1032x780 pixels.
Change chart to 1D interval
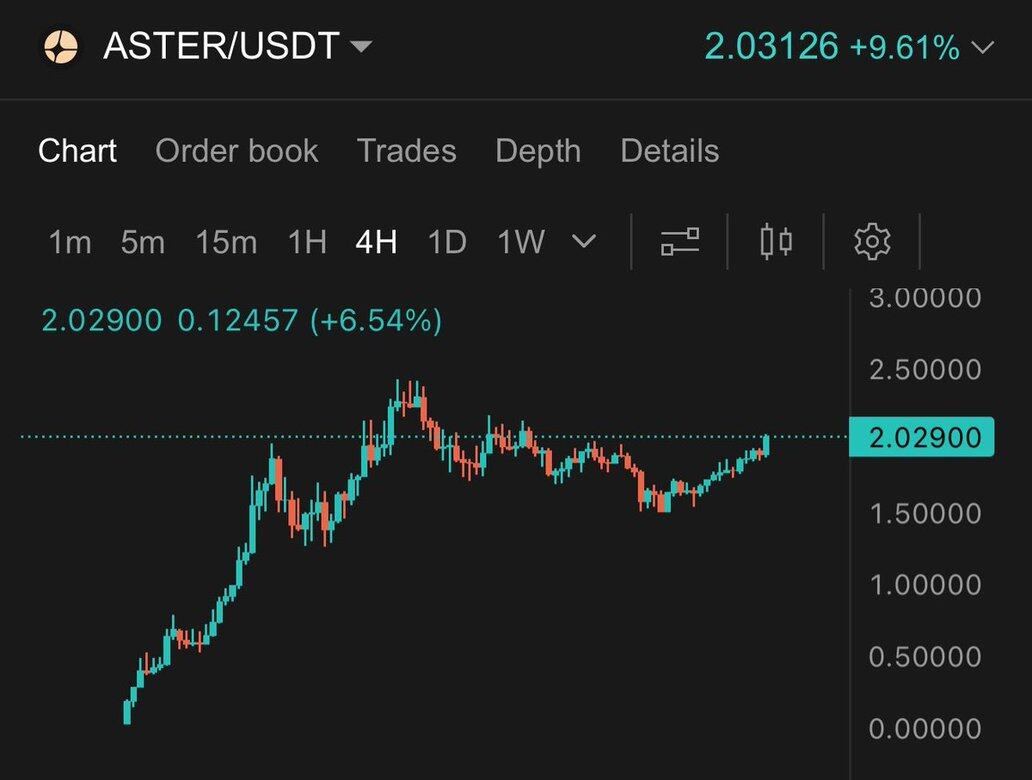point(447,242)
